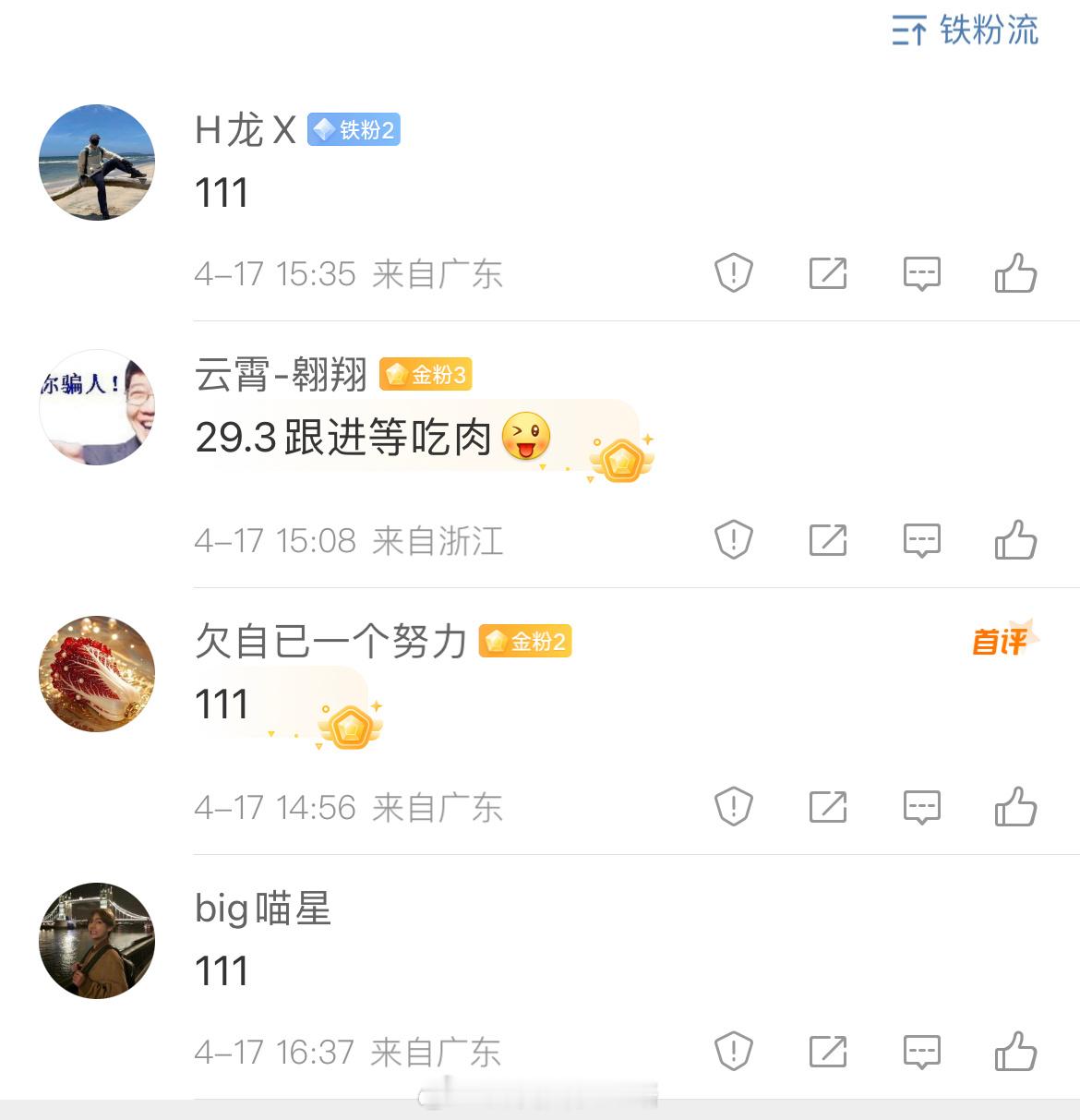
Task: Click the 铁粉2 badge beside H龙X
Action: 354,129
